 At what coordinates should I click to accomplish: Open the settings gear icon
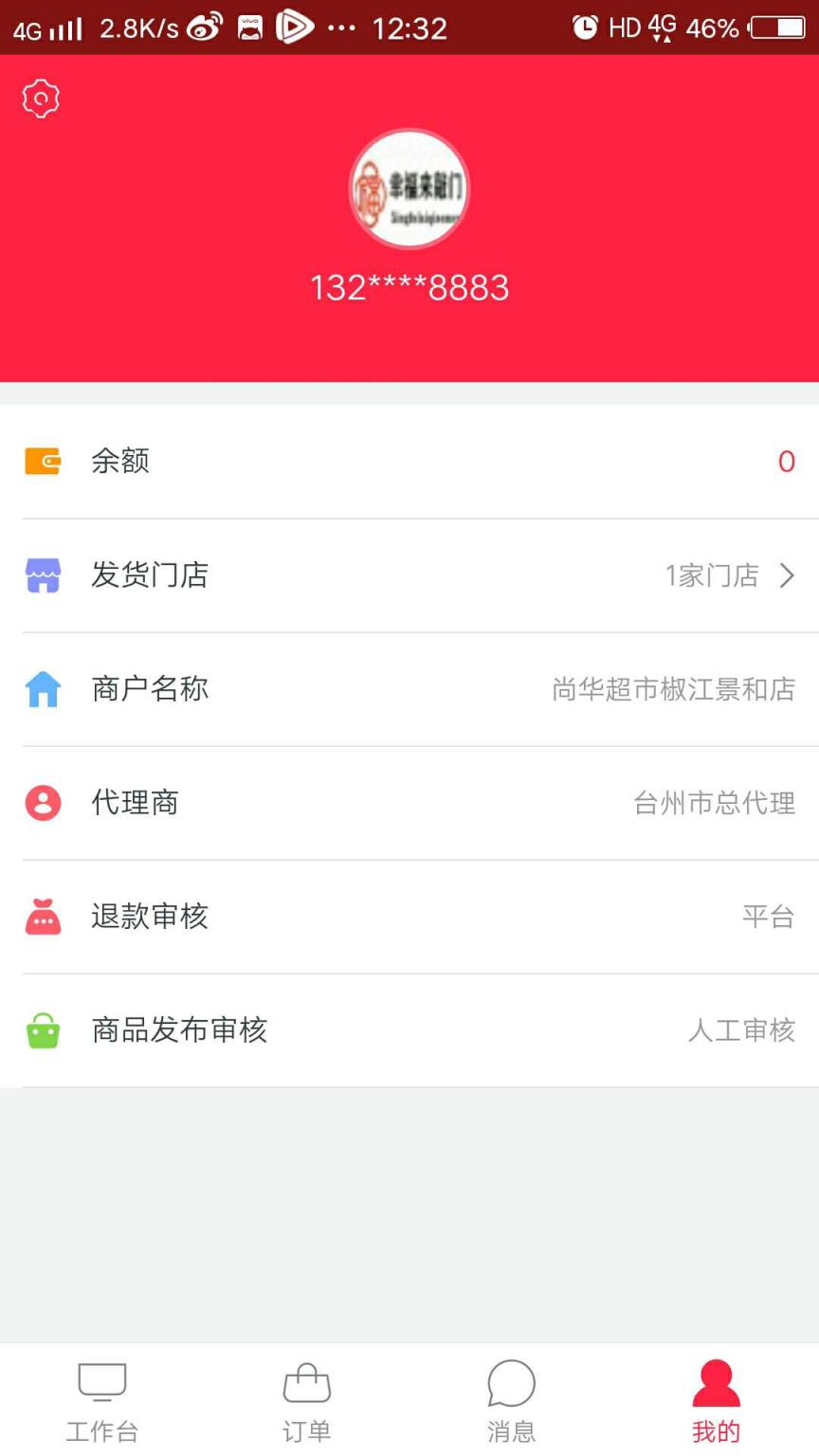(x=40, y=98)
